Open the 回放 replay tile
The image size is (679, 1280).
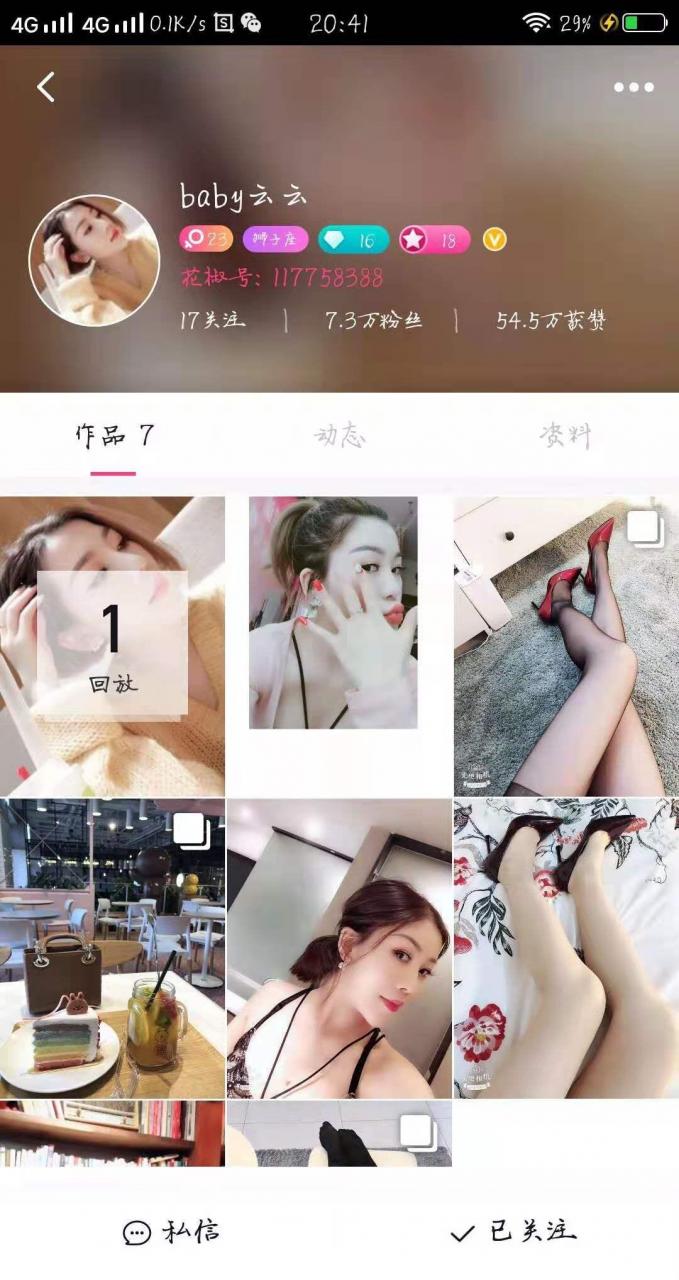[x=112, y=646]
